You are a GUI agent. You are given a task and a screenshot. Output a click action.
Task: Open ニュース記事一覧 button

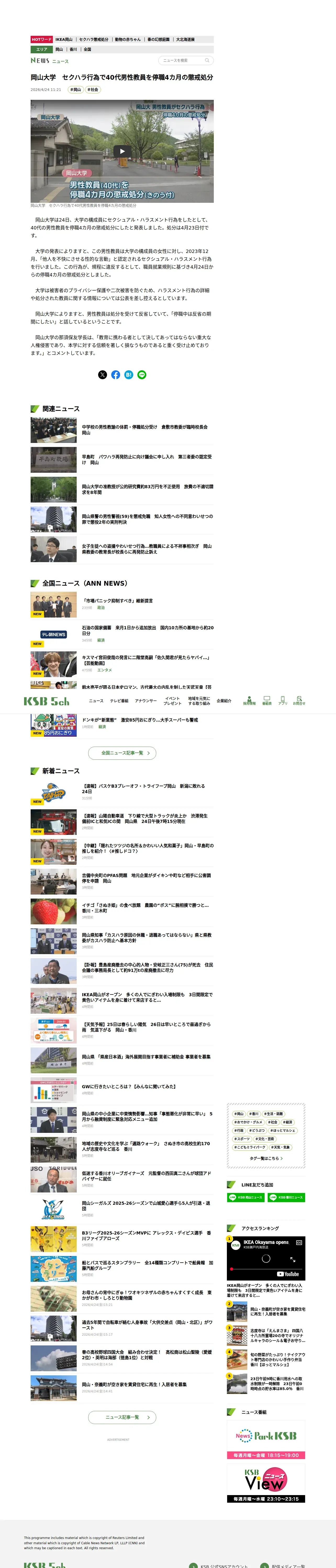pos(122,1417)
